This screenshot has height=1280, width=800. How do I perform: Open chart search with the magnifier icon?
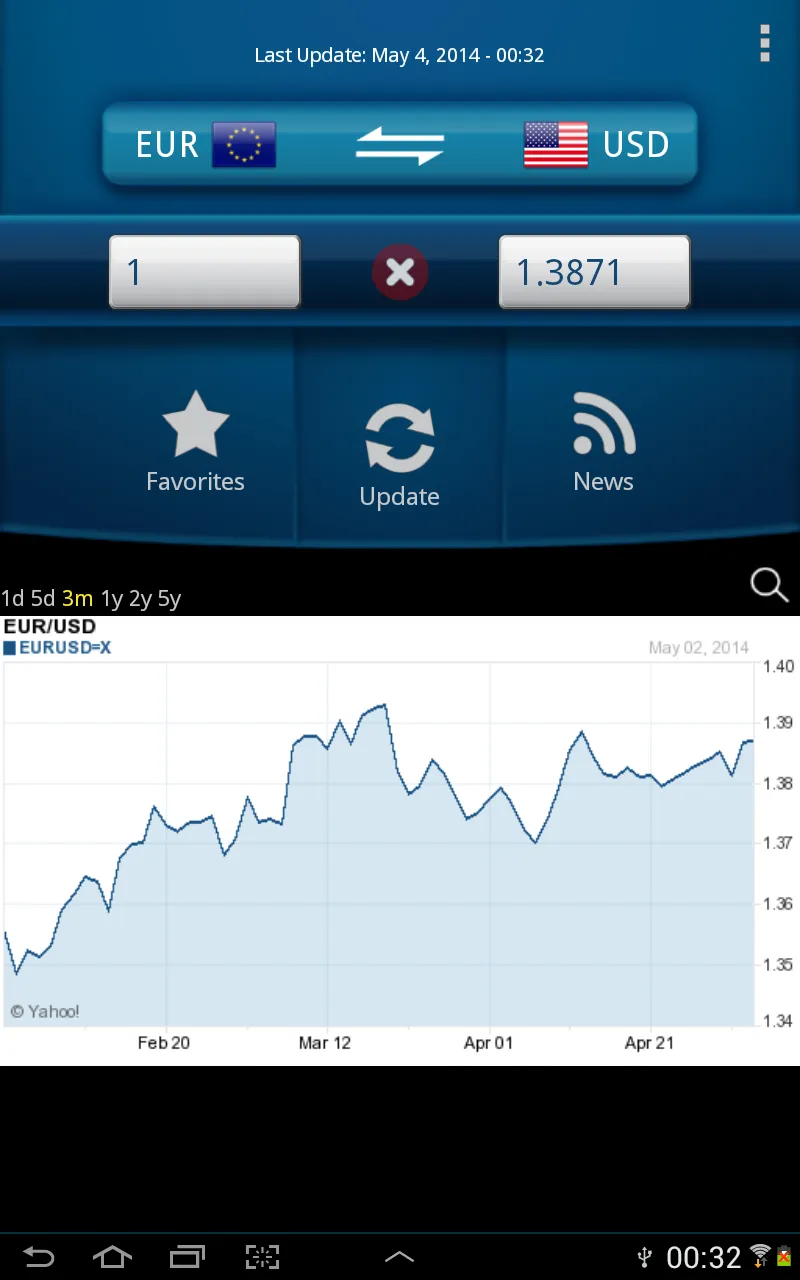[768, 585]
